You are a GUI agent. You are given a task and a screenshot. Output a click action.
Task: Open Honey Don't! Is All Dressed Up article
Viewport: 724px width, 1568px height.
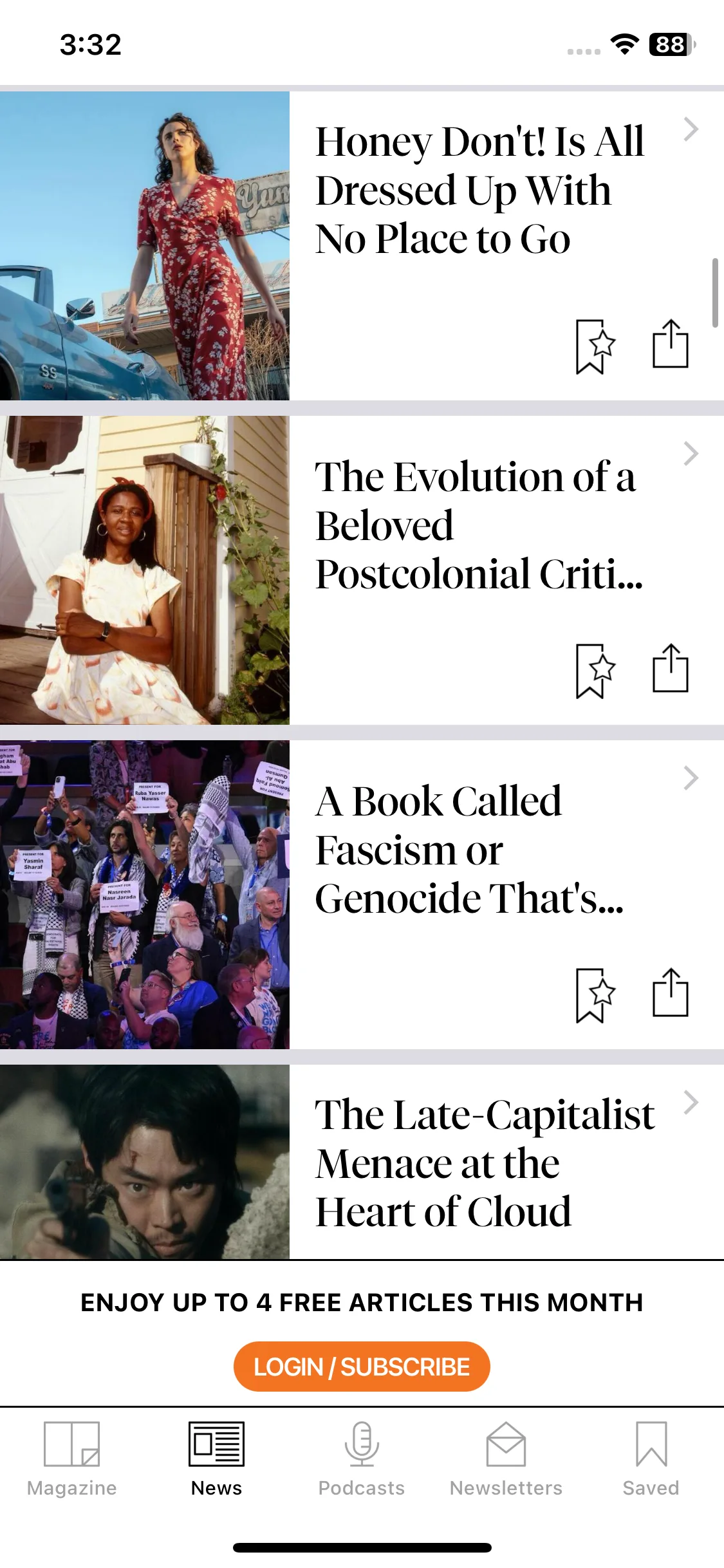click(479, 191)
